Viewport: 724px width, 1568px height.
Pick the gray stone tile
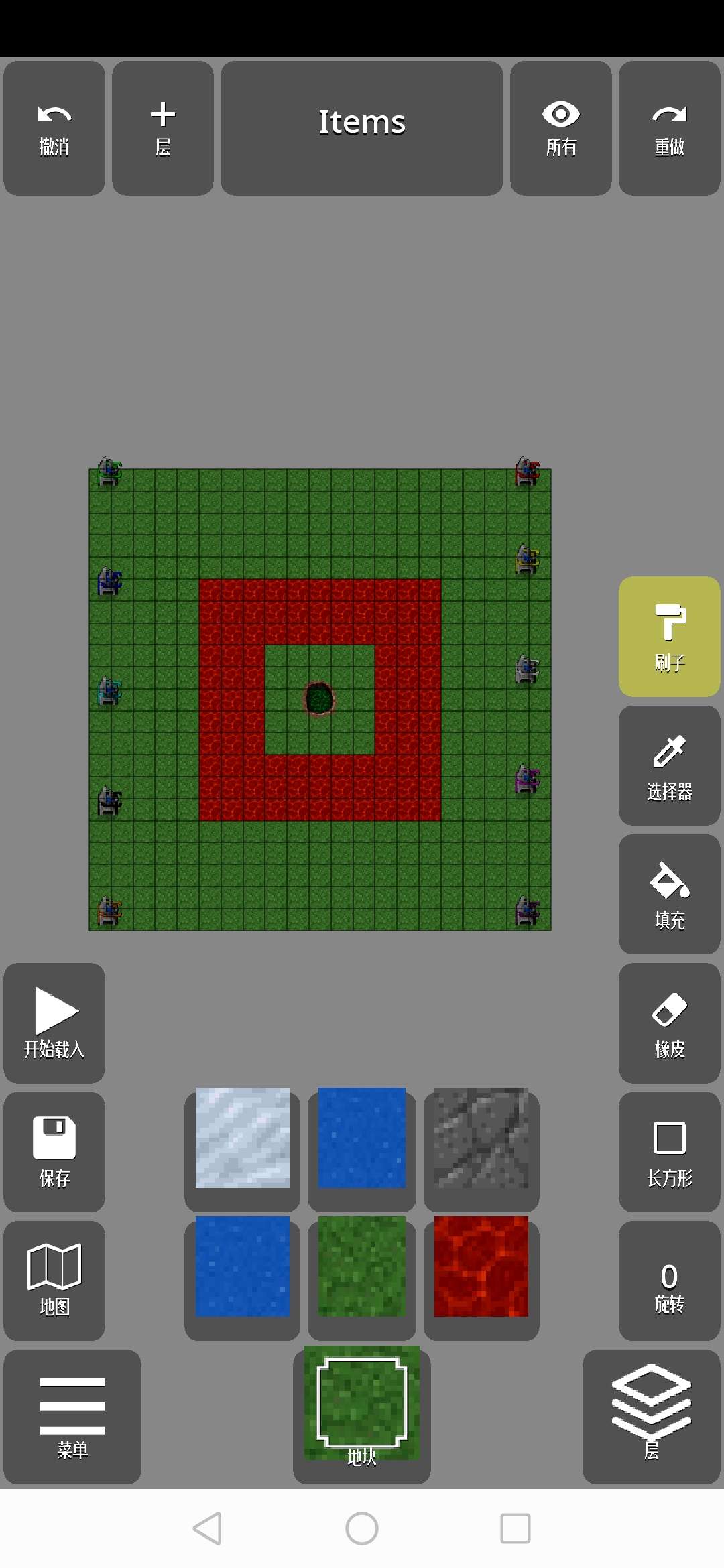click(x=481, y=1138)
